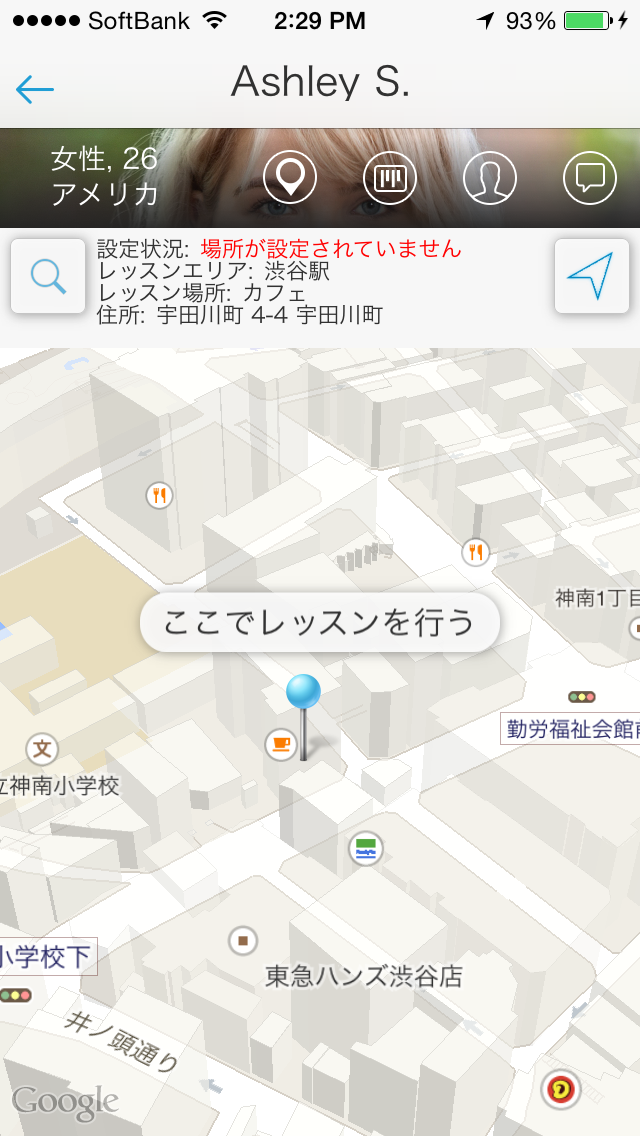
Task: Open the chat message icon
Action: tap(590, 178)
